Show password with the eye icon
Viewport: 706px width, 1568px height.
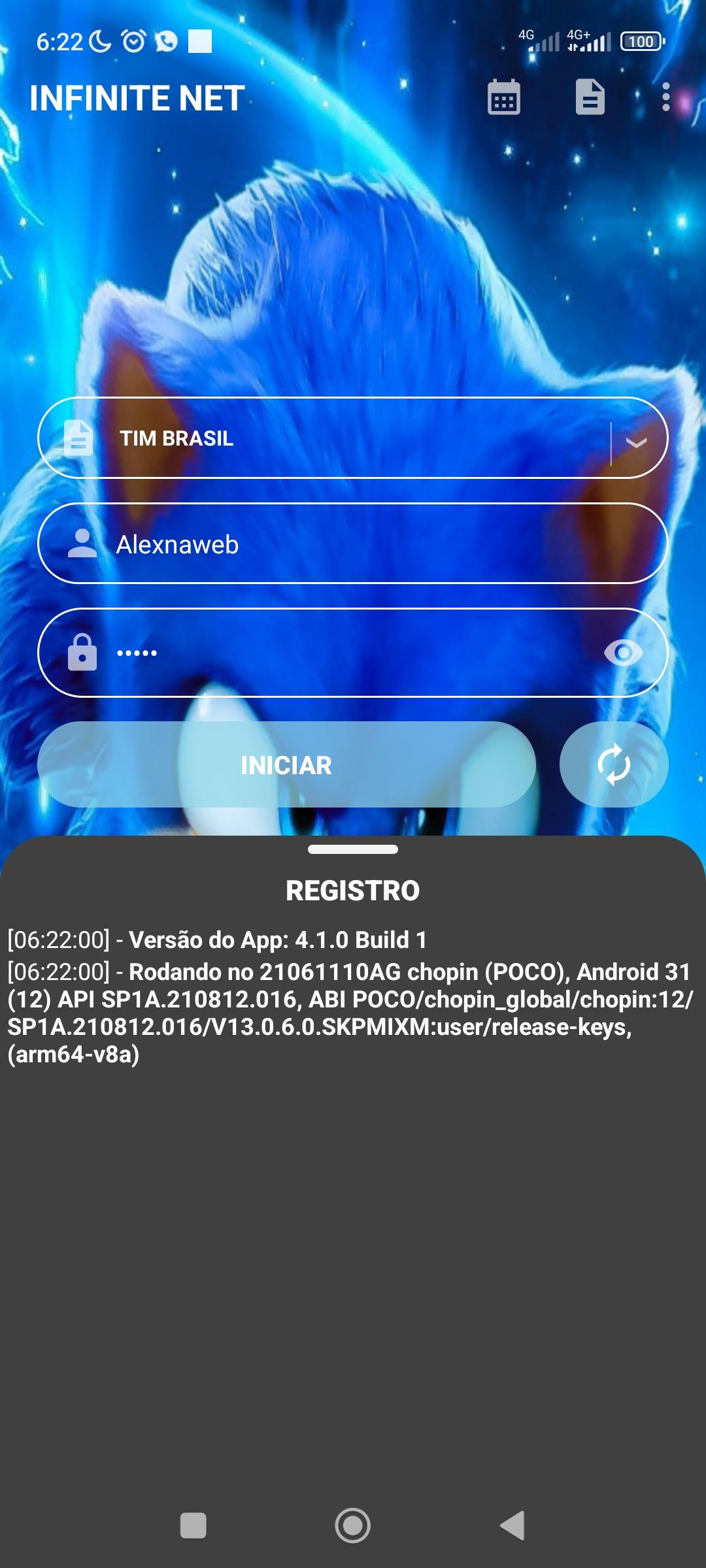[x=623, y=653]
